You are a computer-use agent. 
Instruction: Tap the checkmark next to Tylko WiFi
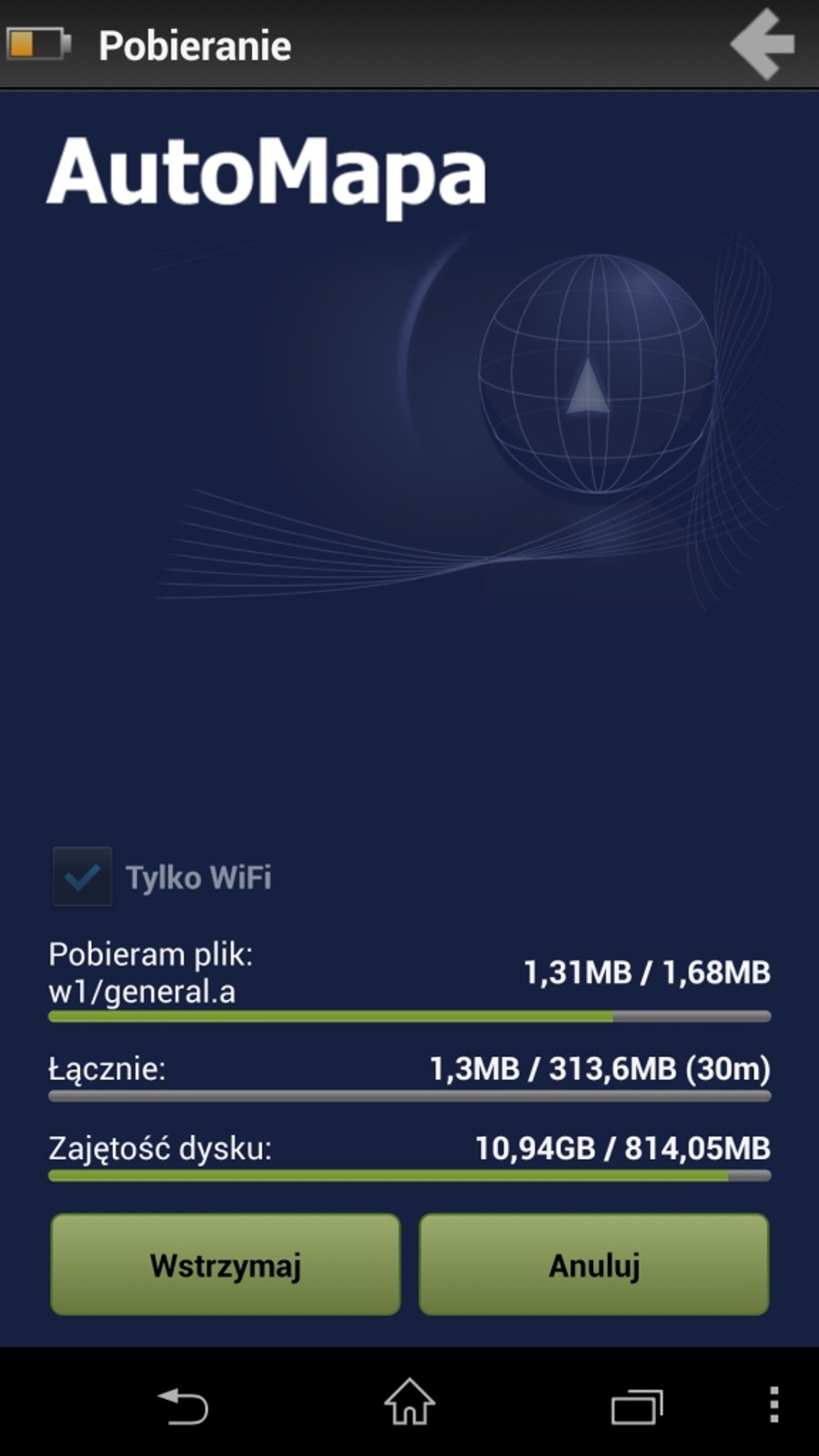[x=81, y=876]
